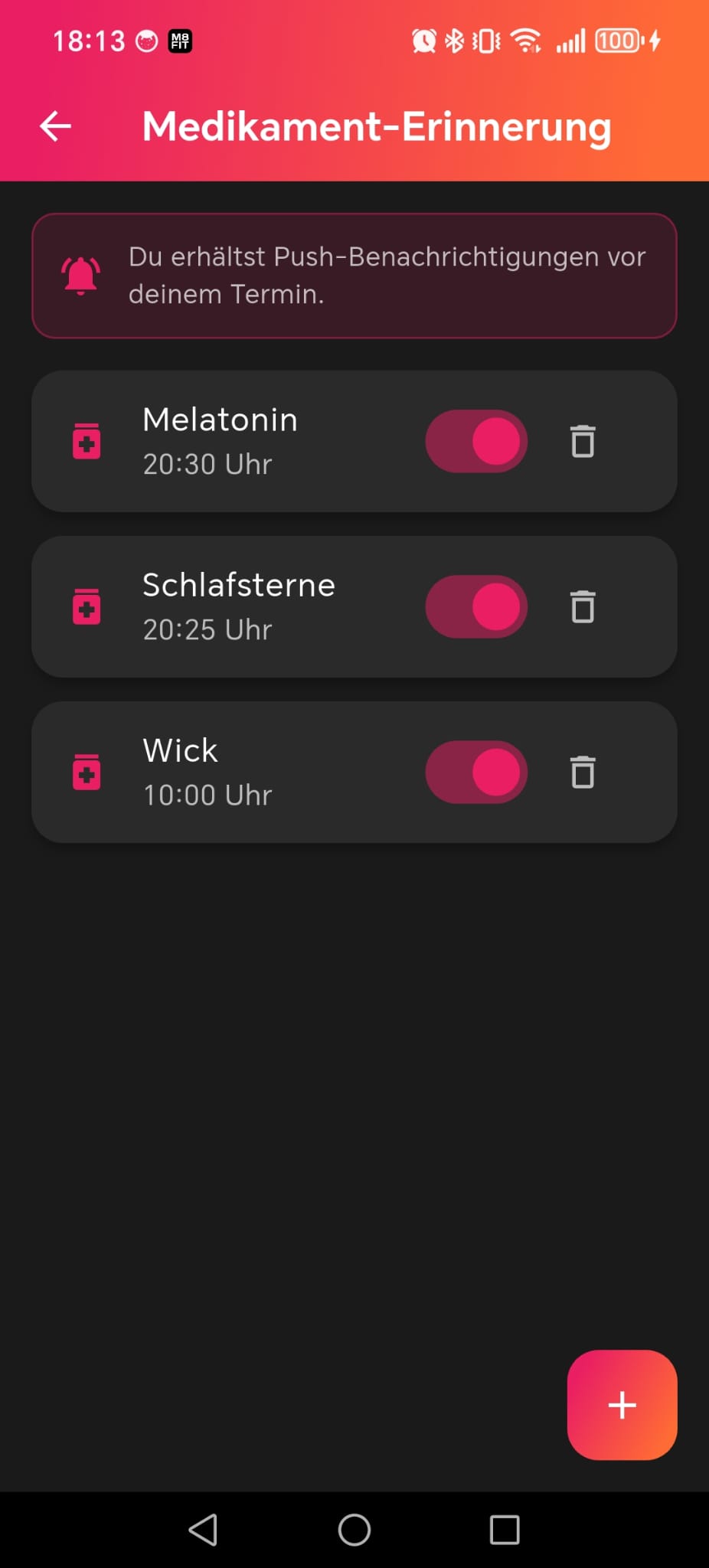Disable the Melatonin 20:30 reminder toggle
This screenshot has height=1568, width=709.
click(x=475, y=441)
